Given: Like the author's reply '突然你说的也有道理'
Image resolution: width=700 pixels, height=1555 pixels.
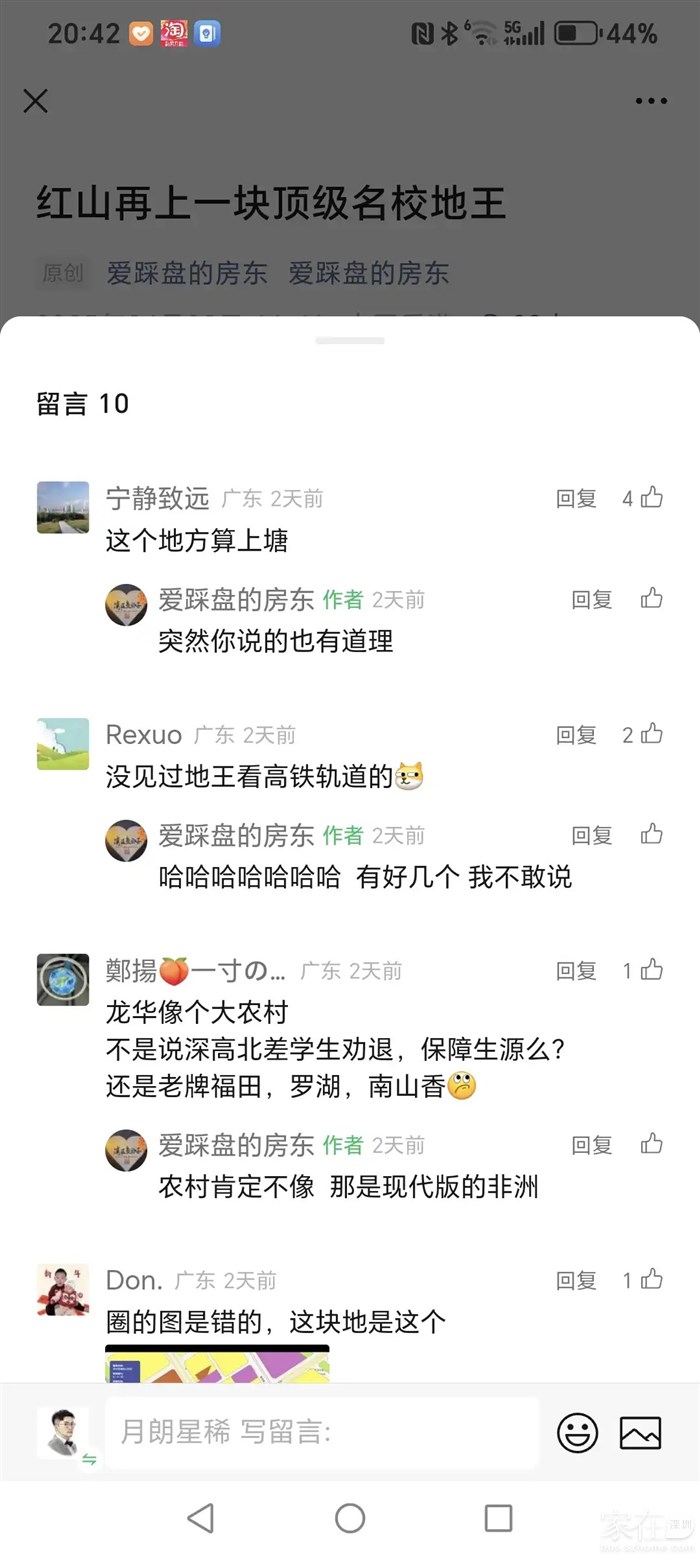Looking at the screenshot, I should coord(651,599).
